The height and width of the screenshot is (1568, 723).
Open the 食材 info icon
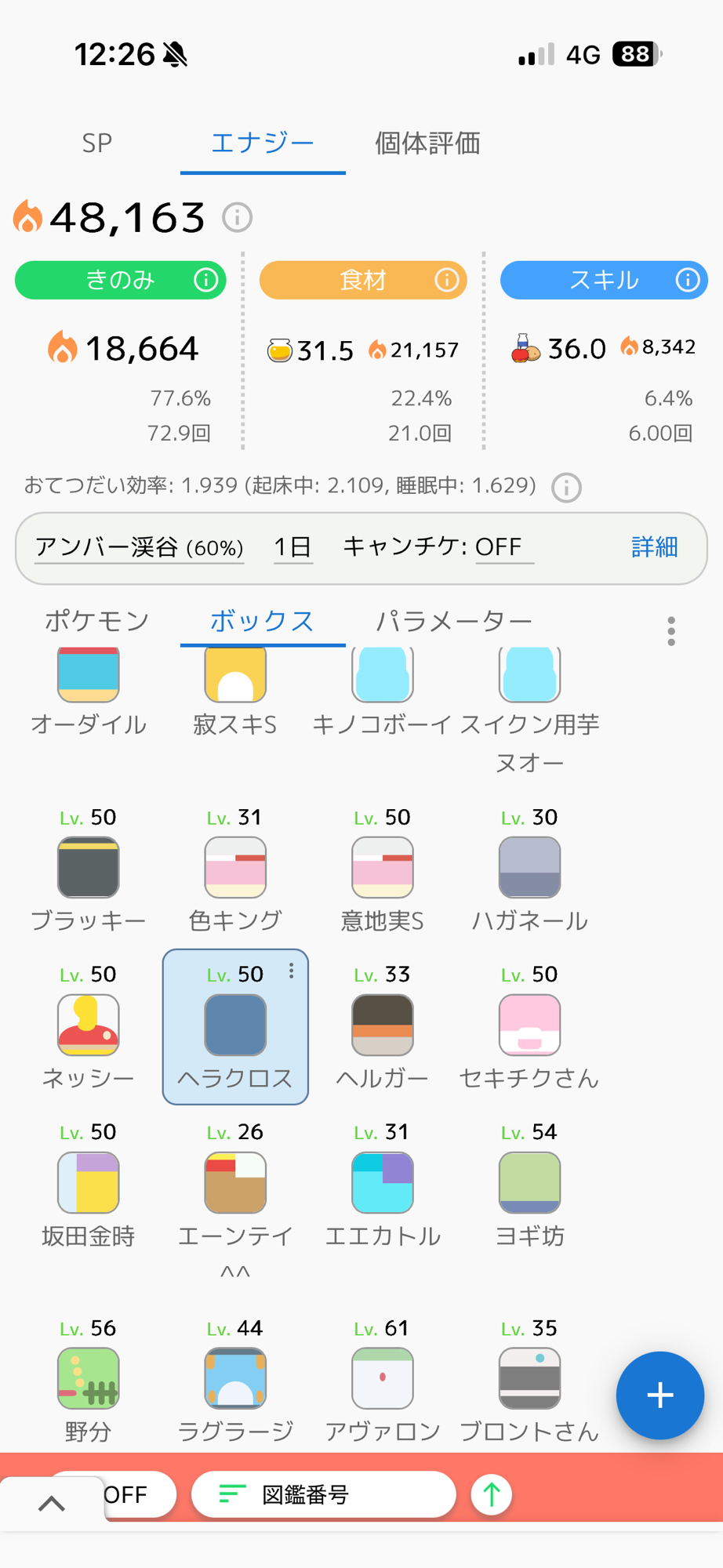(x=446, y=280)
